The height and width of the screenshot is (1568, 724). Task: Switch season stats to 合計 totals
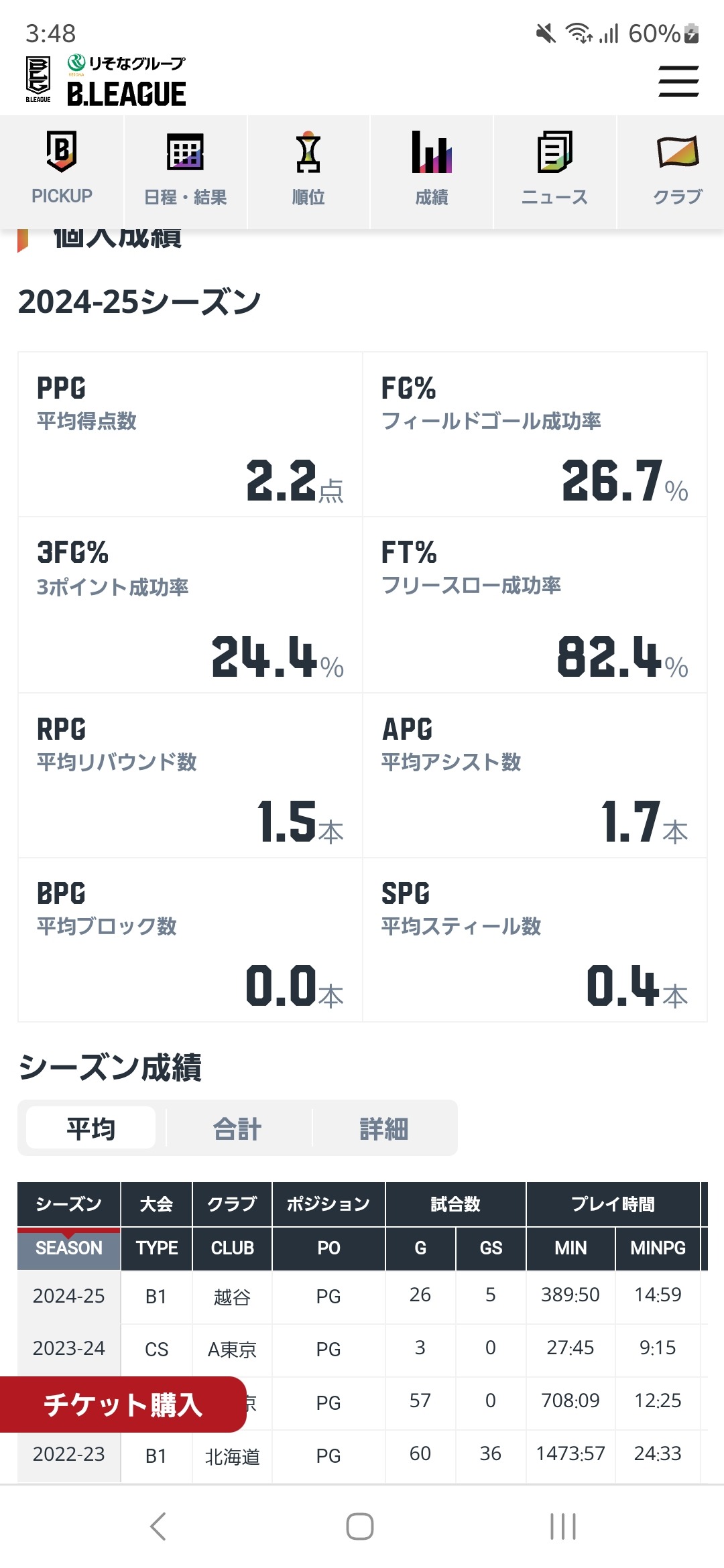pos(237,1128)
